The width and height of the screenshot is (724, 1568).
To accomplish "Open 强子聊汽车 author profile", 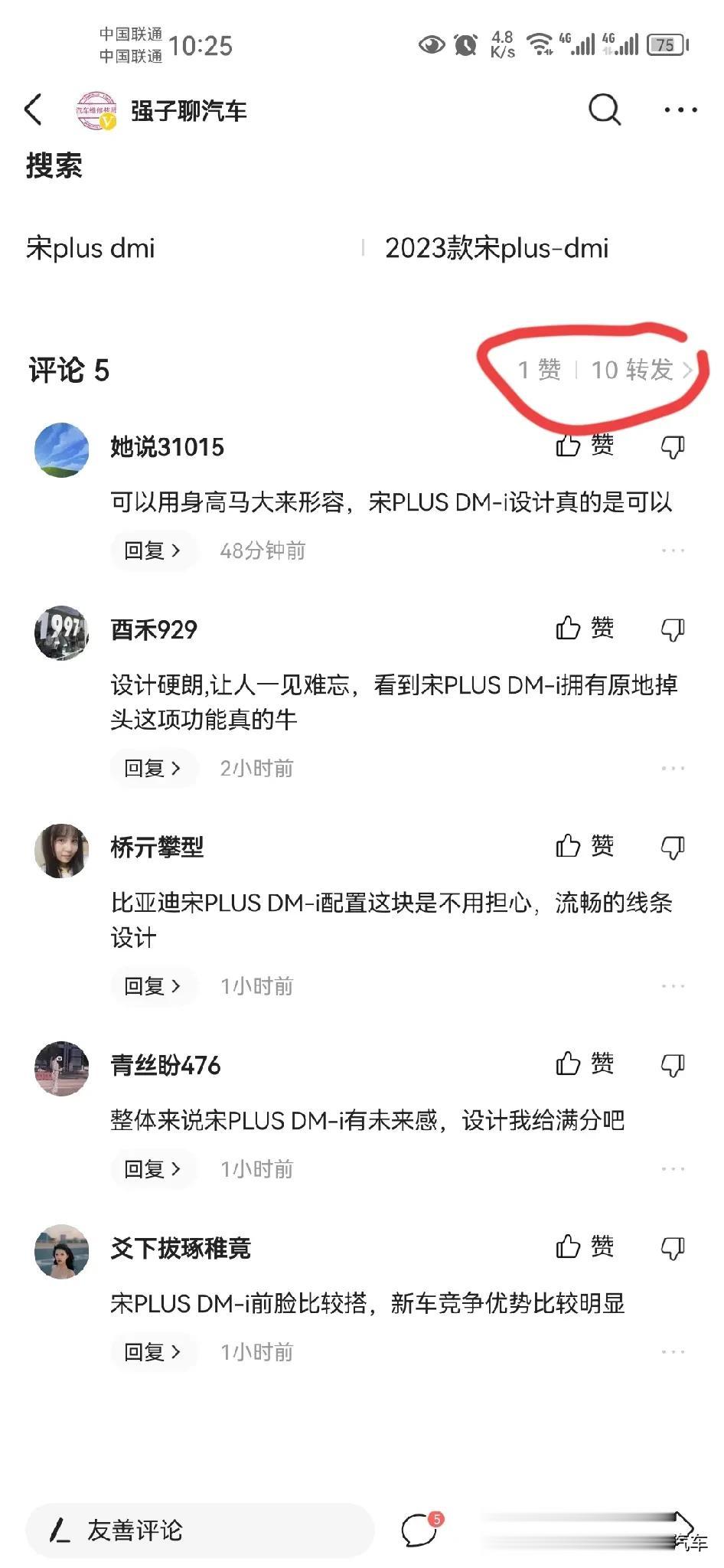I will pos(188,111).
